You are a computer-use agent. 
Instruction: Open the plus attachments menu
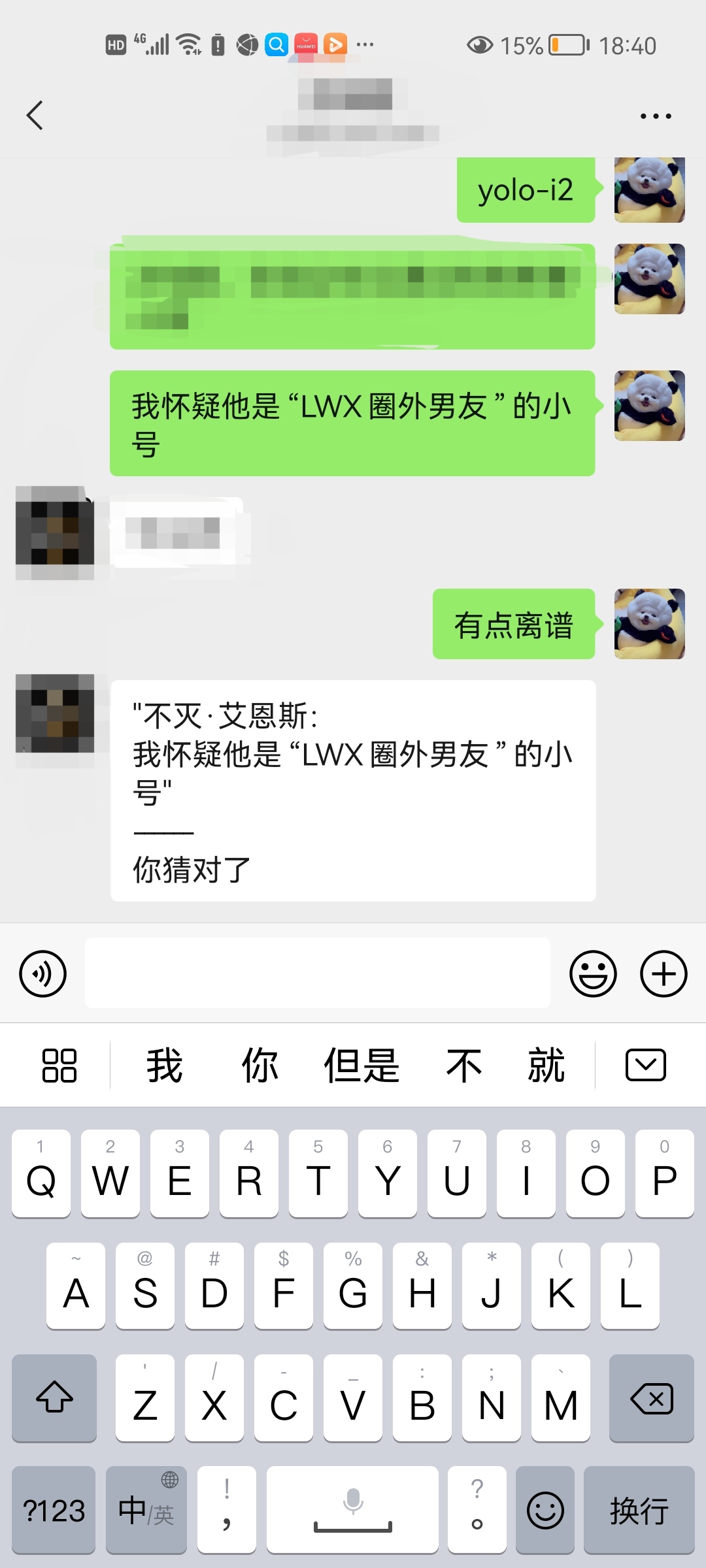pyautogui.click(x=664, y=973)
